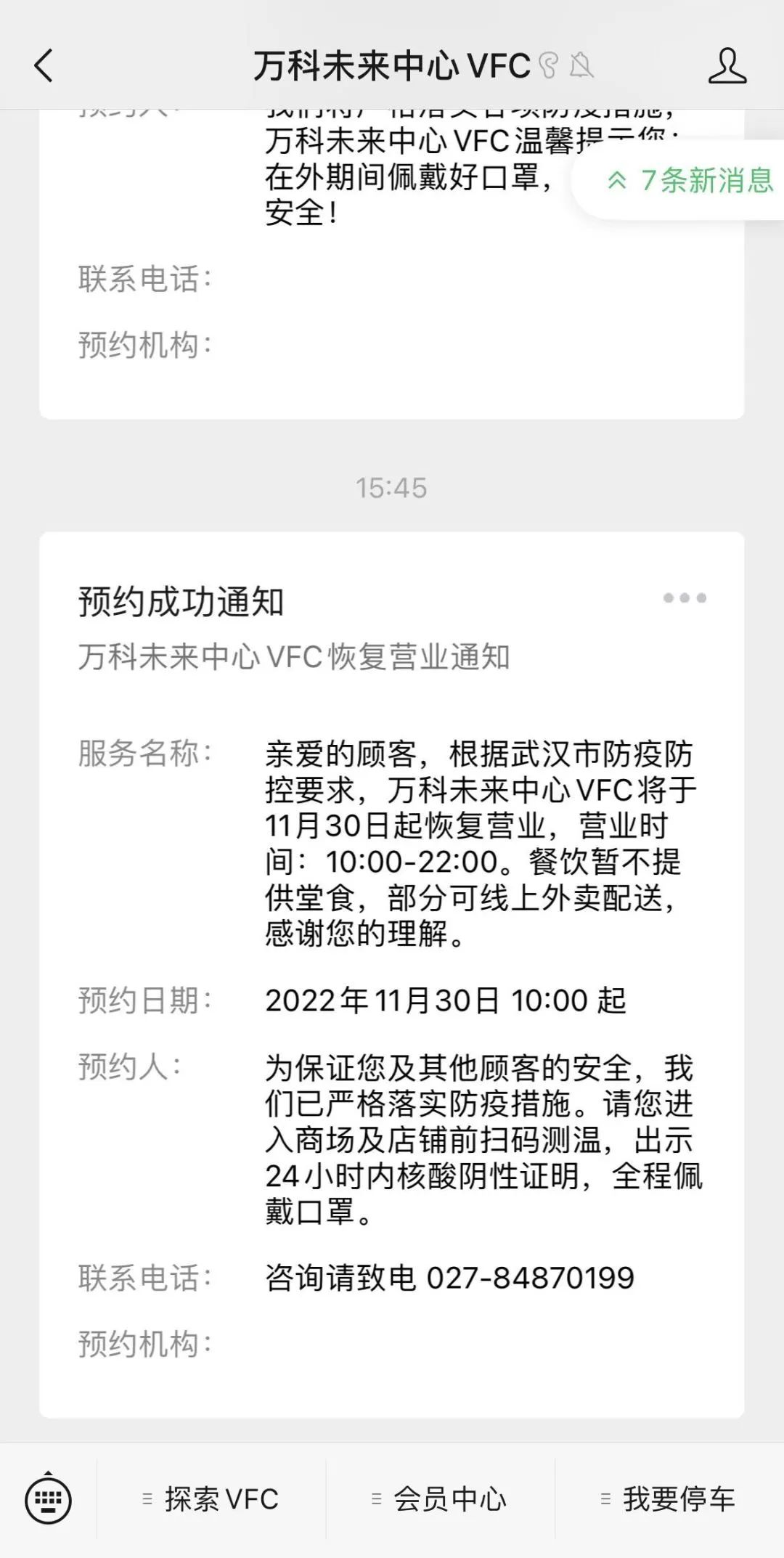The image size is (784, 1558).
Task: Select the 我要停车 parking menu
Action: pyautogui.click(x=669, y=1500)
